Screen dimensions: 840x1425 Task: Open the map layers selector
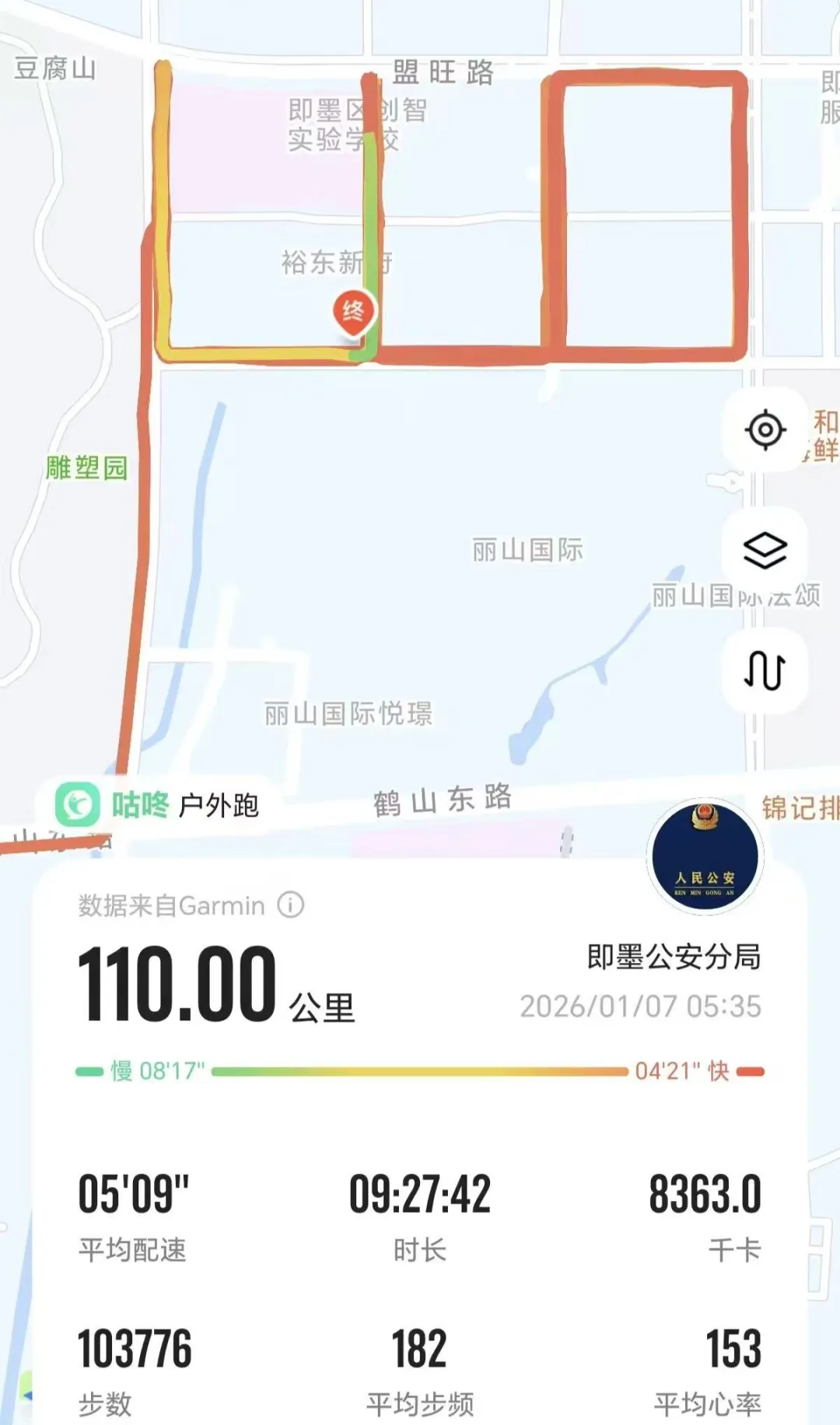pos(765,550)
